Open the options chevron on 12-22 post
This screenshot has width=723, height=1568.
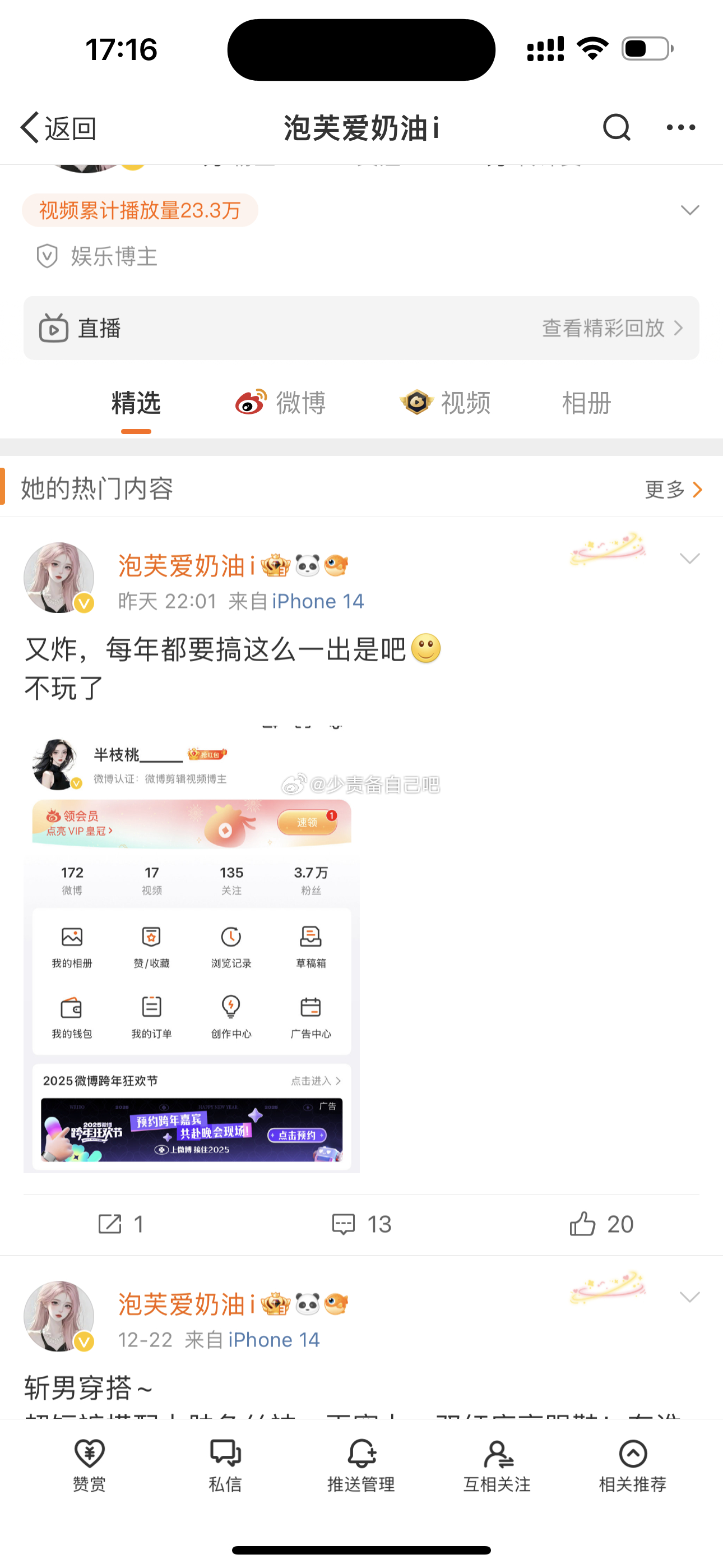(689, 1297)
